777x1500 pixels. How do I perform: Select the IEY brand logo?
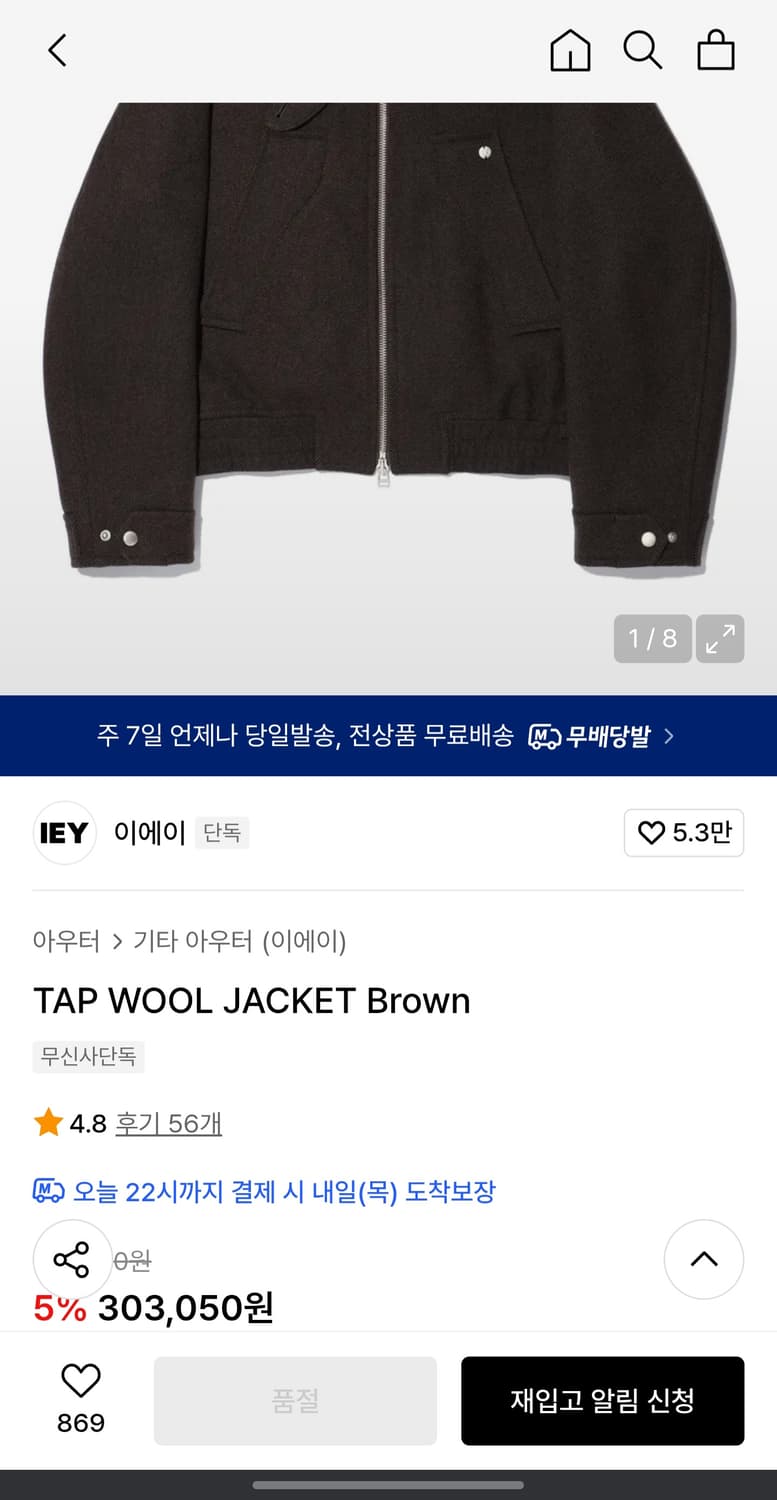tap(63, 832)
